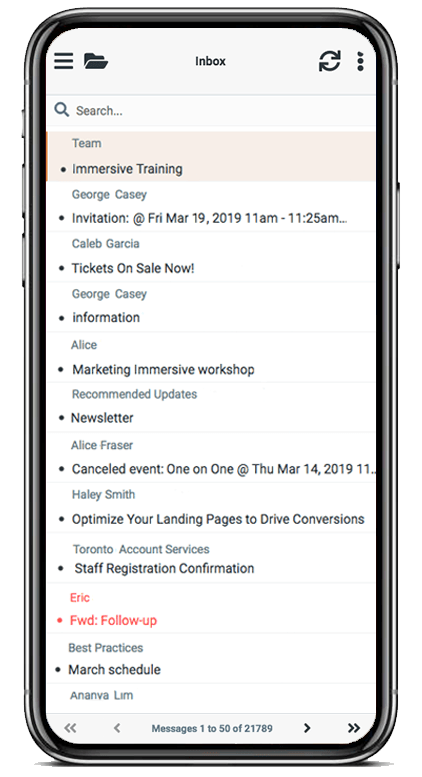Open the hamburger menu
Screen dimensions: 422x777
pos(63,61)
